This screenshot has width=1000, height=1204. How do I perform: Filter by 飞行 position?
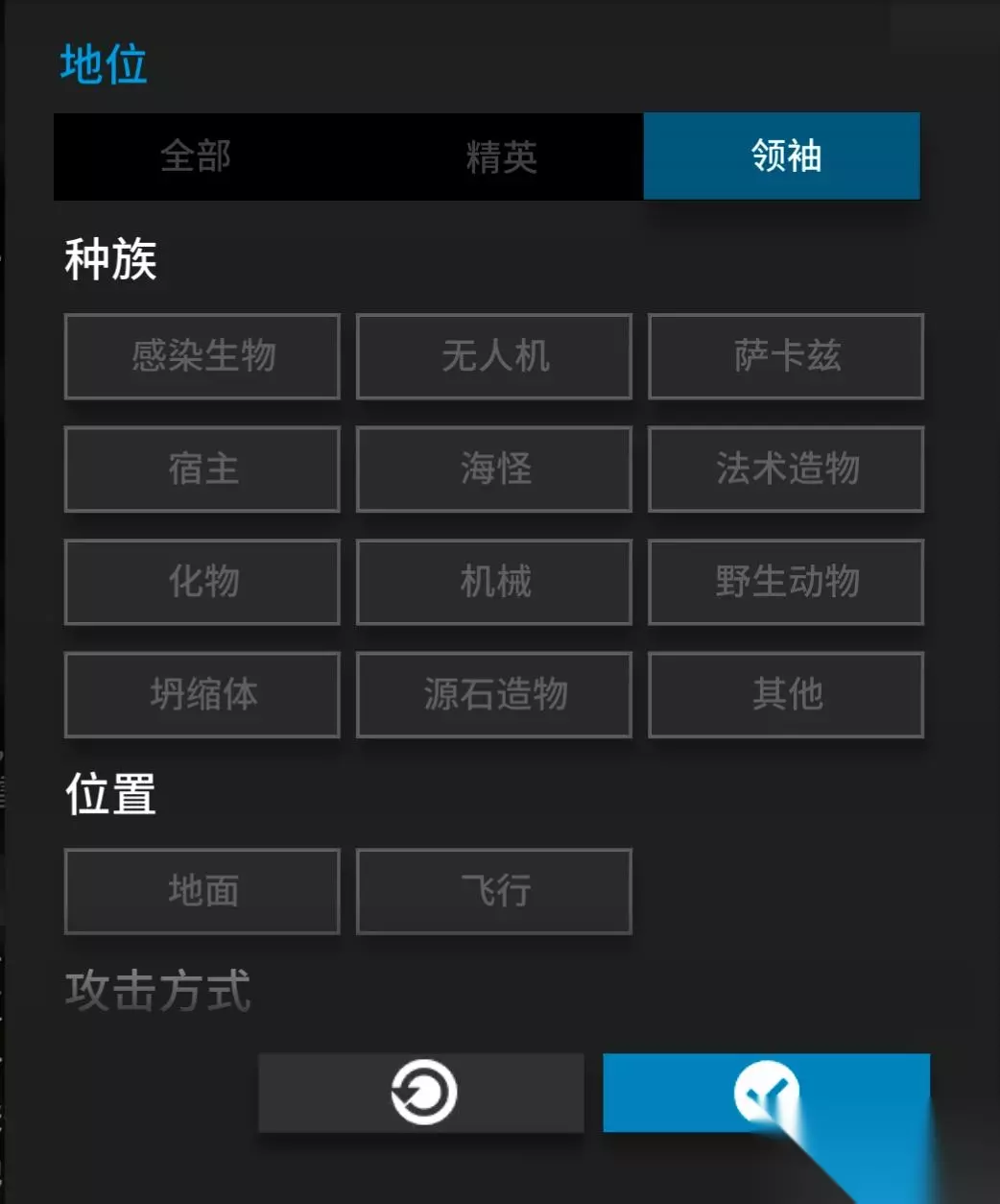(494, 891)
